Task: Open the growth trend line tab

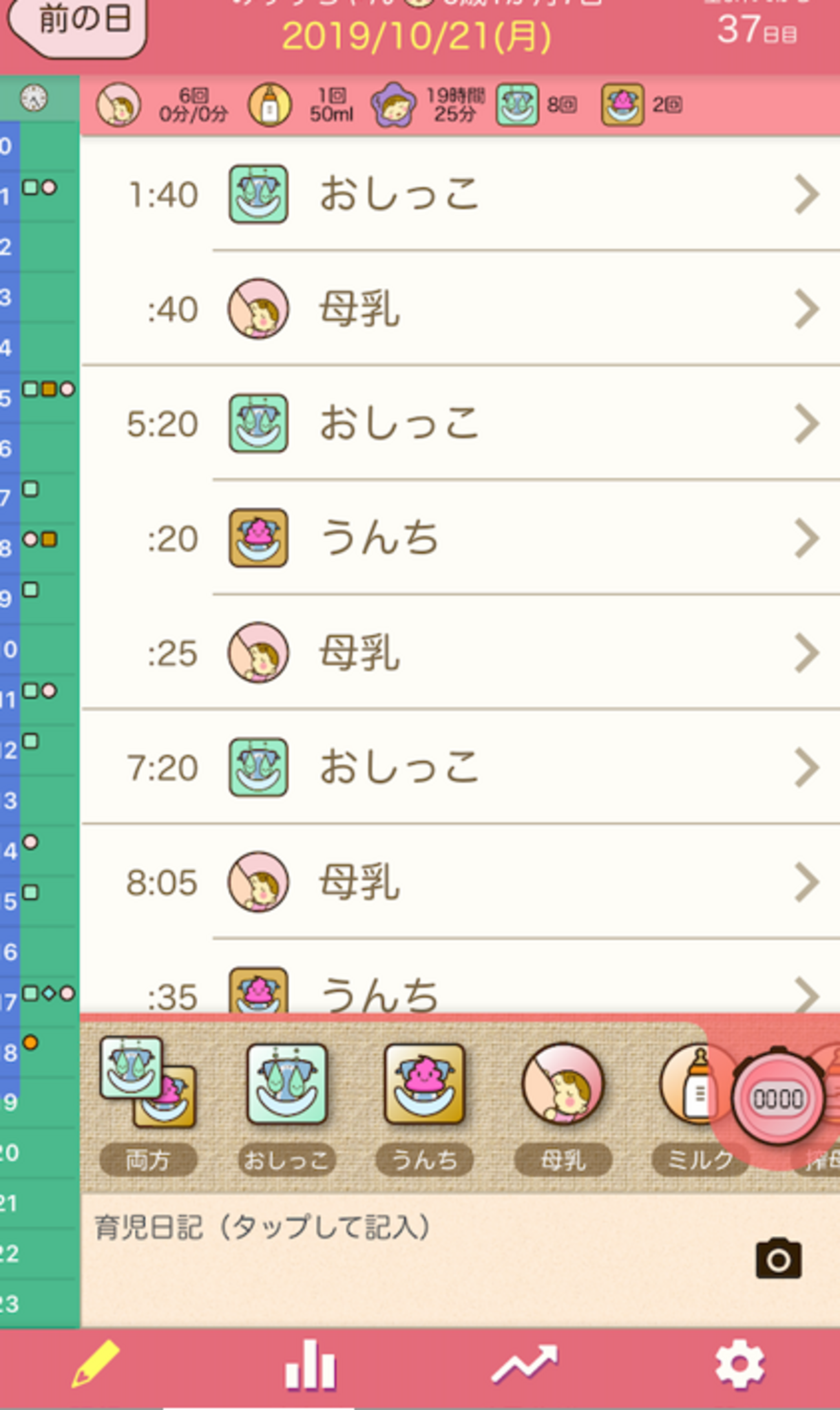Action: 524,1365
